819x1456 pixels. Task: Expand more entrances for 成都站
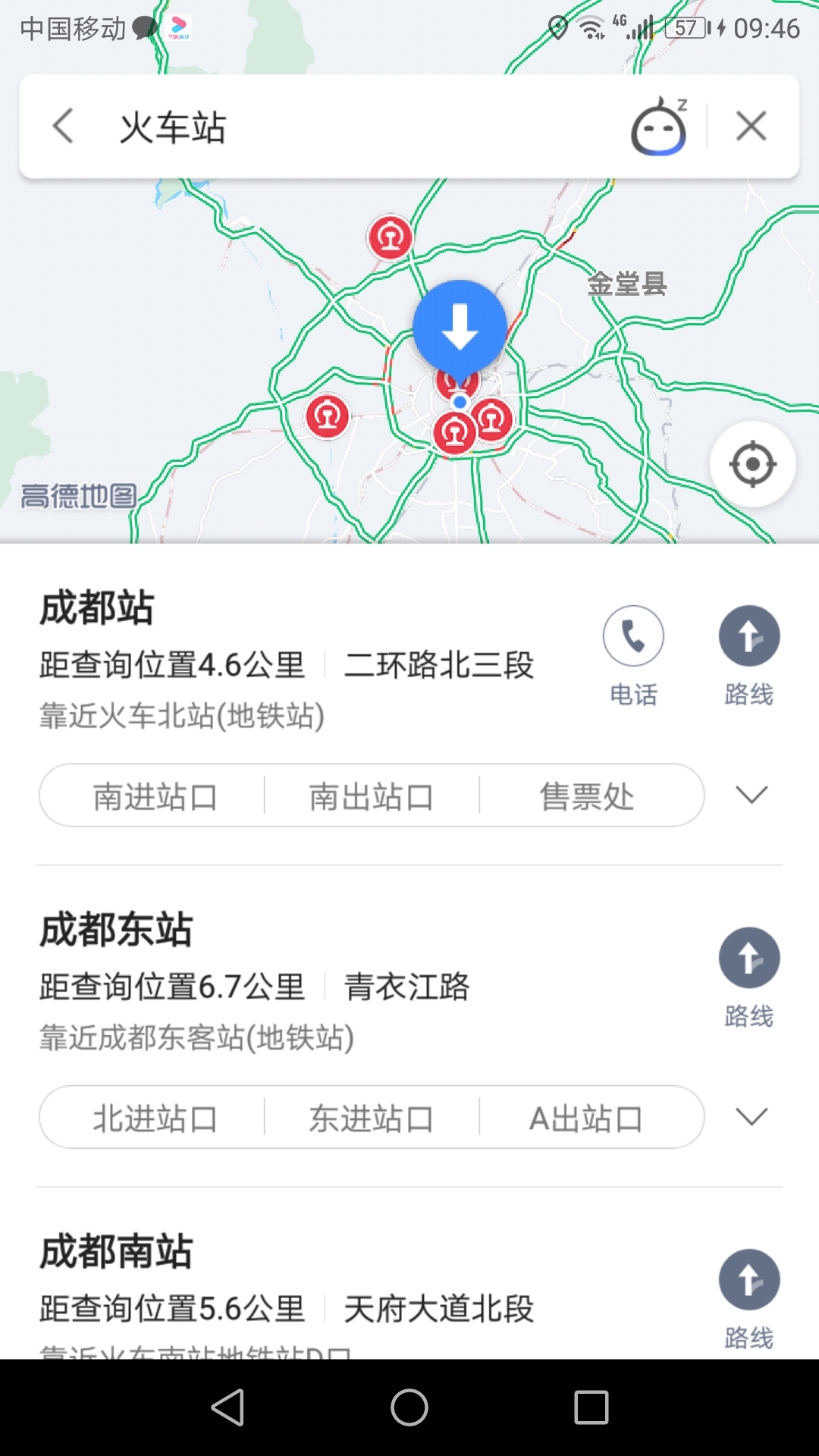pyautogui.click(x=752, y=795)
